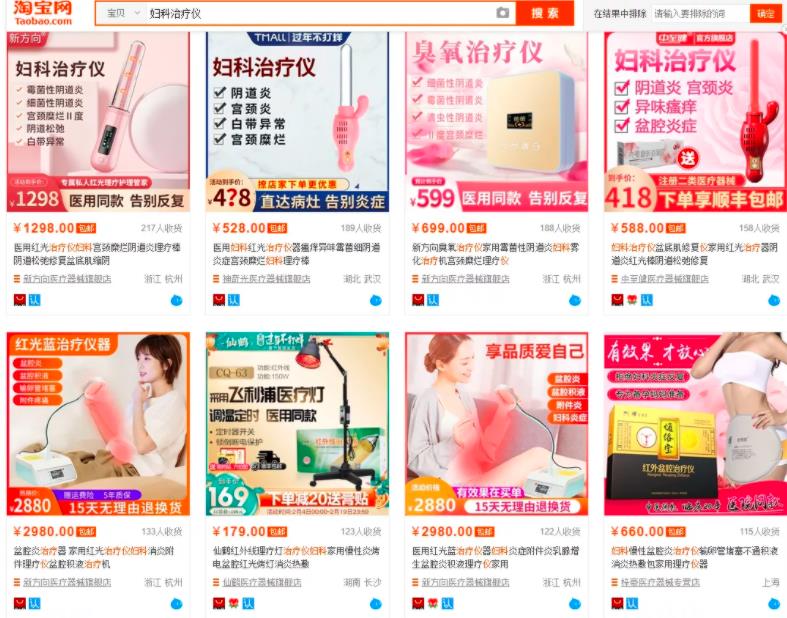
Task: Open title link 盆腔炎治疗器 家用红光治疗仪
Action: click(97, 550)
